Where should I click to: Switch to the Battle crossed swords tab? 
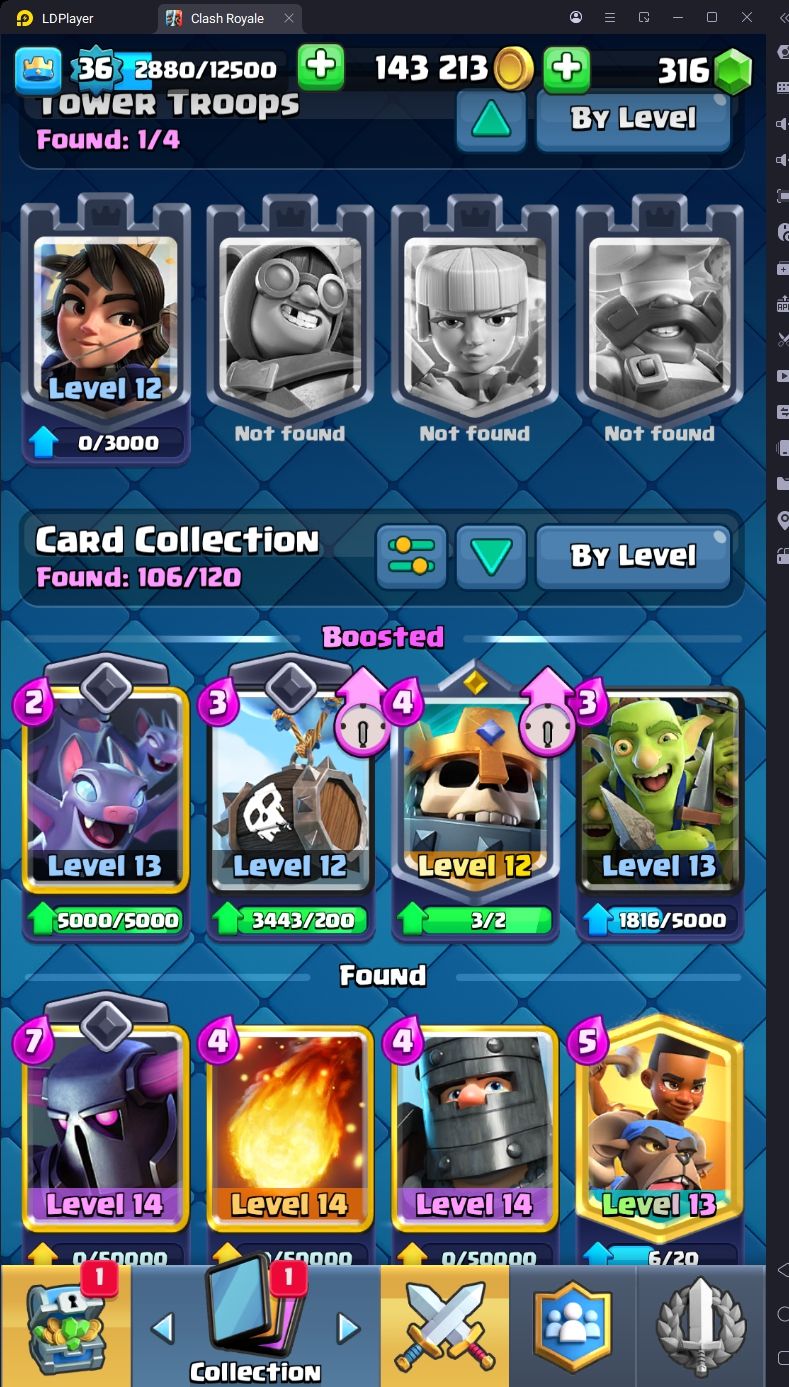444,1326
